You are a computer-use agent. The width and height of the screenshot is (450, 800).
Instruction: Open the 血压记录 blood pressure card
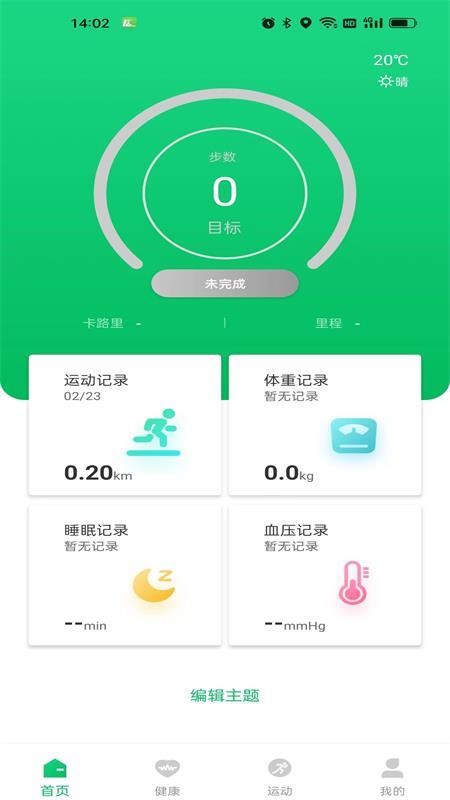click(x=325, y=576)
